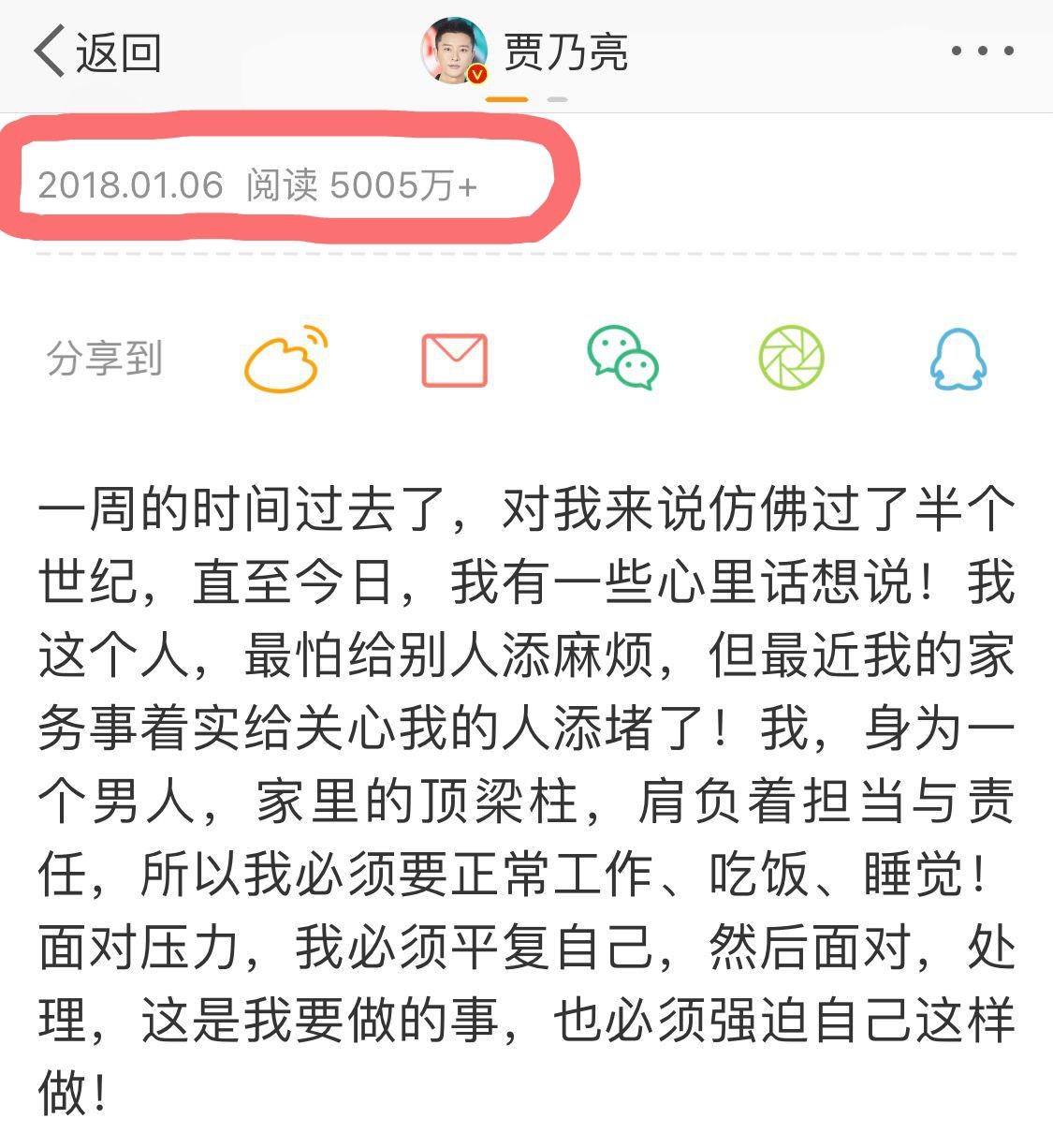Share article to Weibo
Viewport: 1053px width, 1148px height.
pyautogui.click(x=286, y=360)
